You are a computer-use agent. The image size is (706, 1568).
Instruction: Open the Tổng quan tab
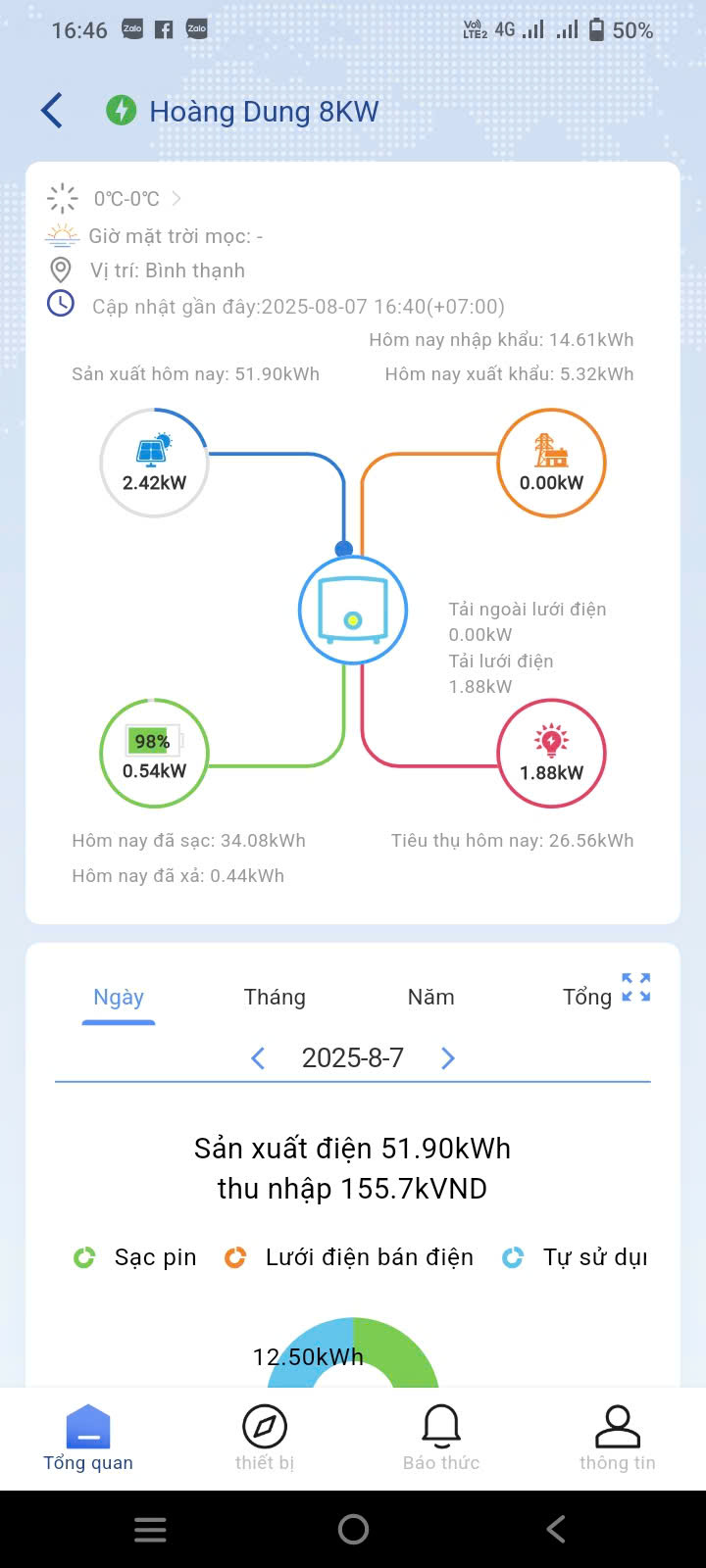click(x=88, y=1438)
